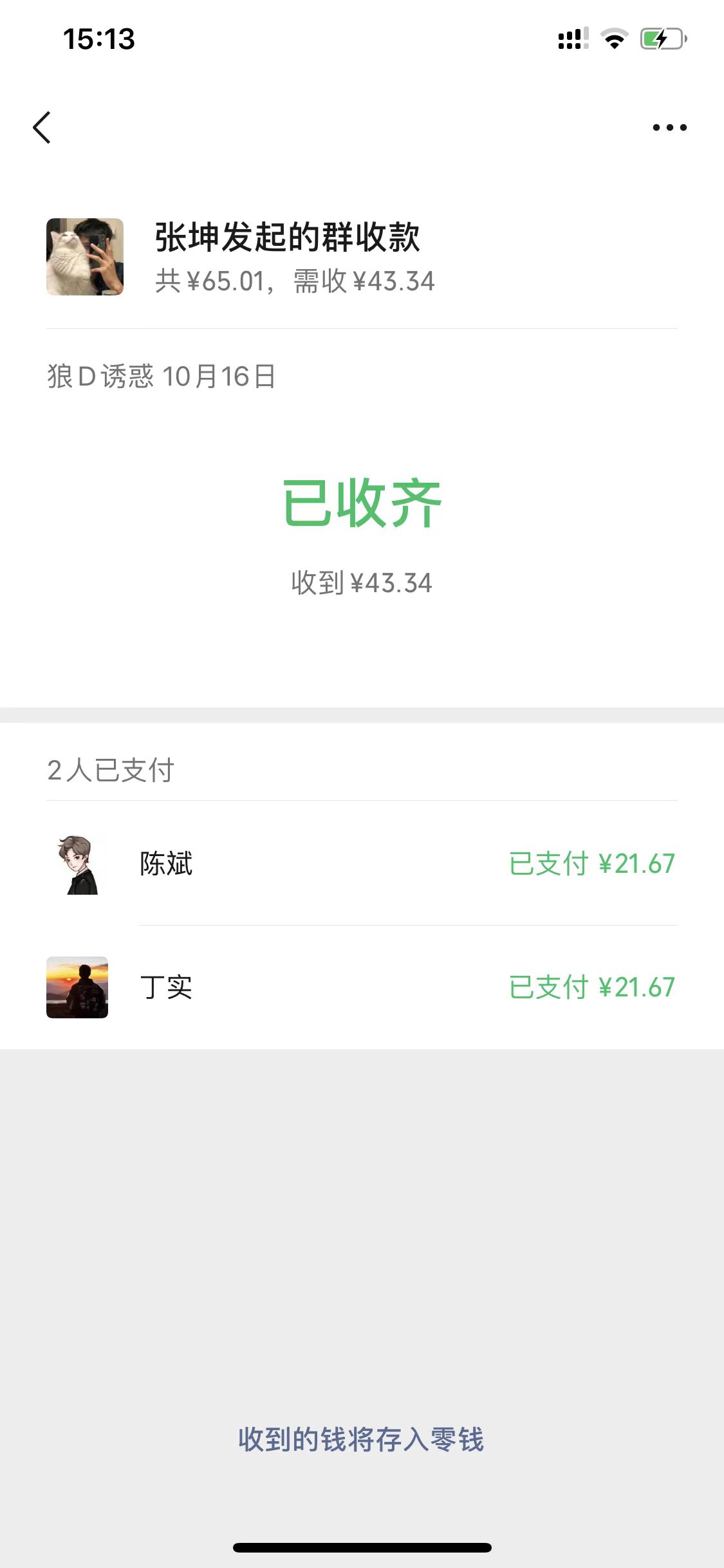
Task: Open the 收到的钱将存入零钱 link
Action: (x=361, y=1439)
